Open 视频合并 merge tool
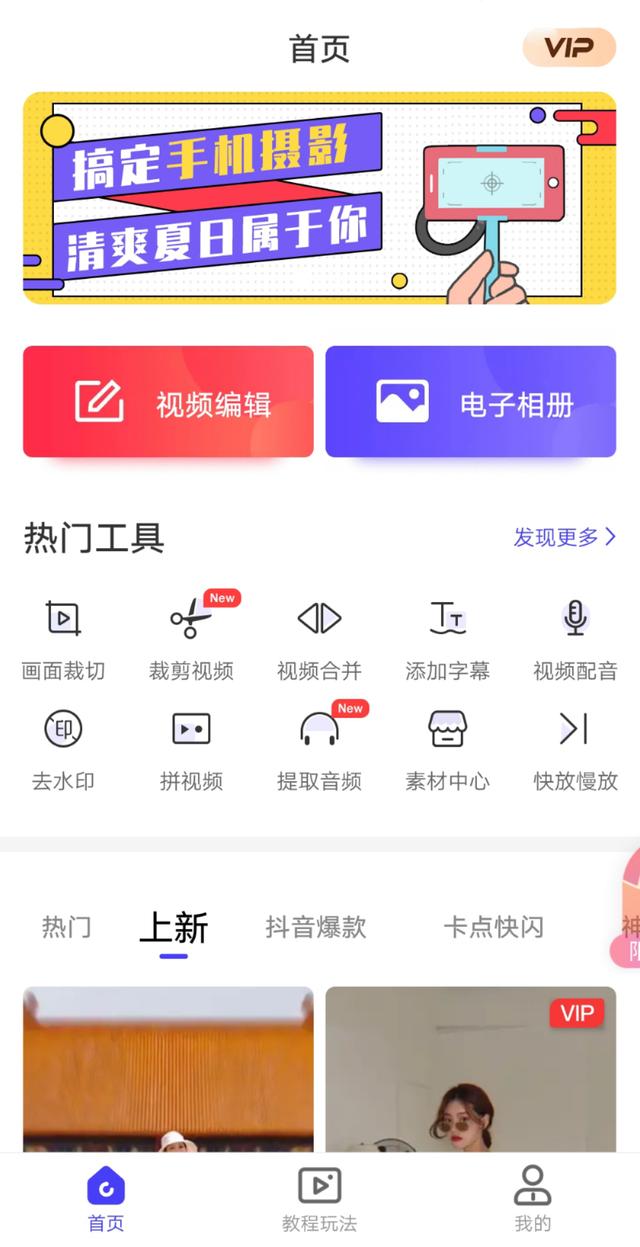The width and height of the screenshot is (640, 1247). (x=319, y=638)
